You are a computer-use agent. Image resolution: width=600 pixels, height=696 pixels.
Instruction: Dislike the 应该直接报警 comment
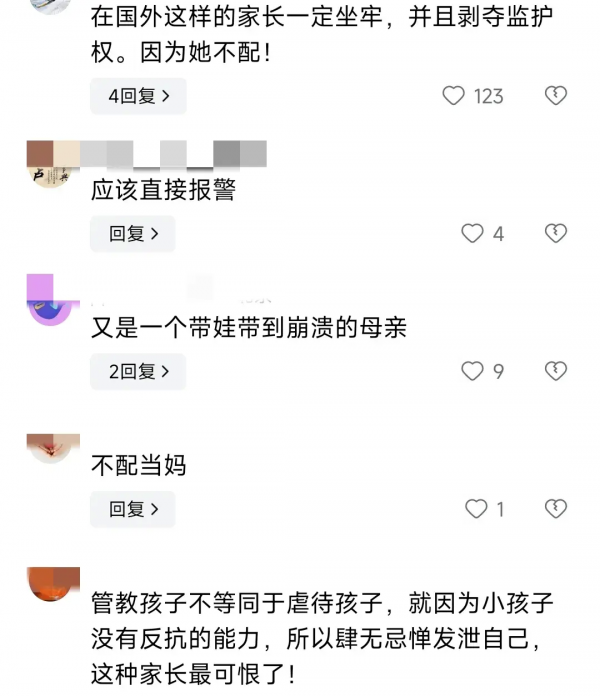555,234
